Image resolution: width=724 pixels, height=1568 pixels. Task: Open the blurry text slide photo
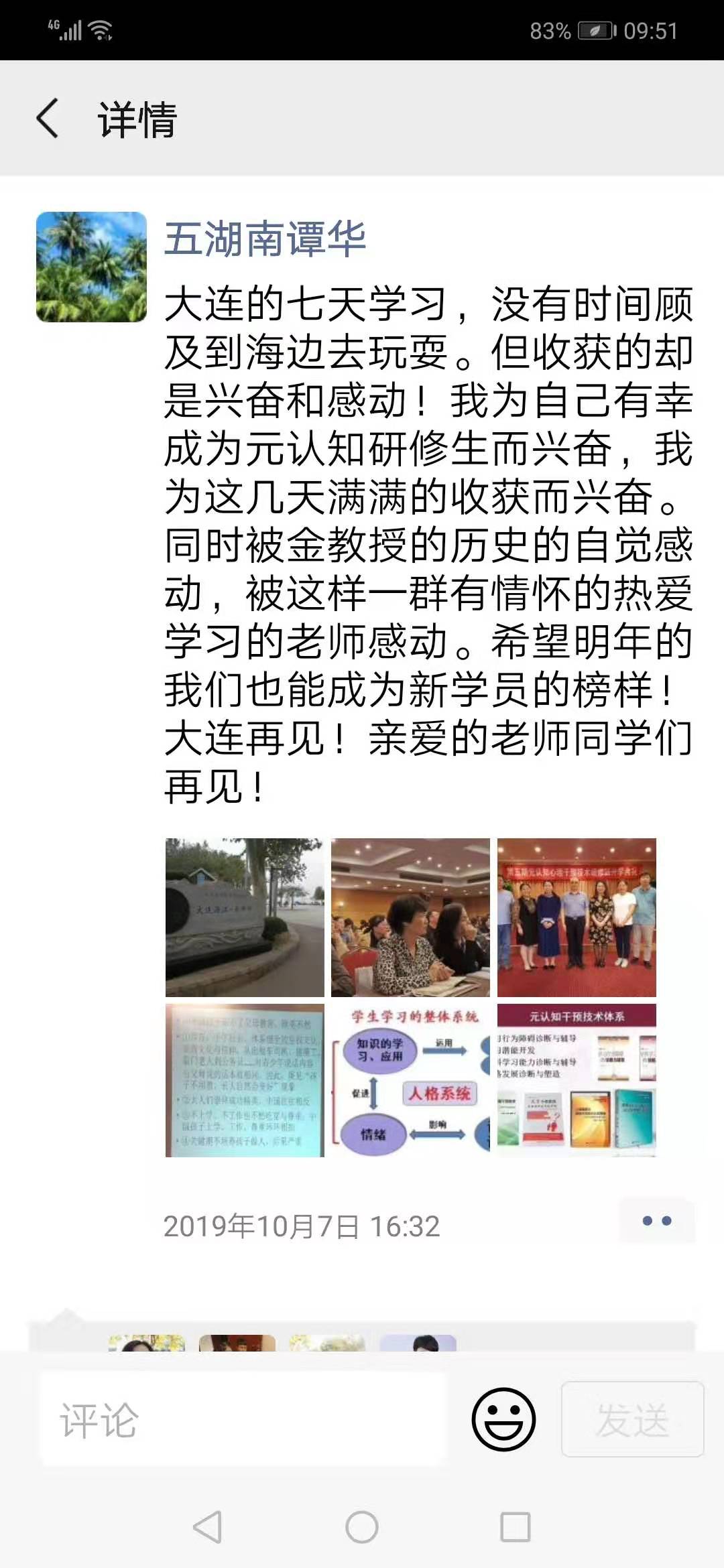(245, 1080)
